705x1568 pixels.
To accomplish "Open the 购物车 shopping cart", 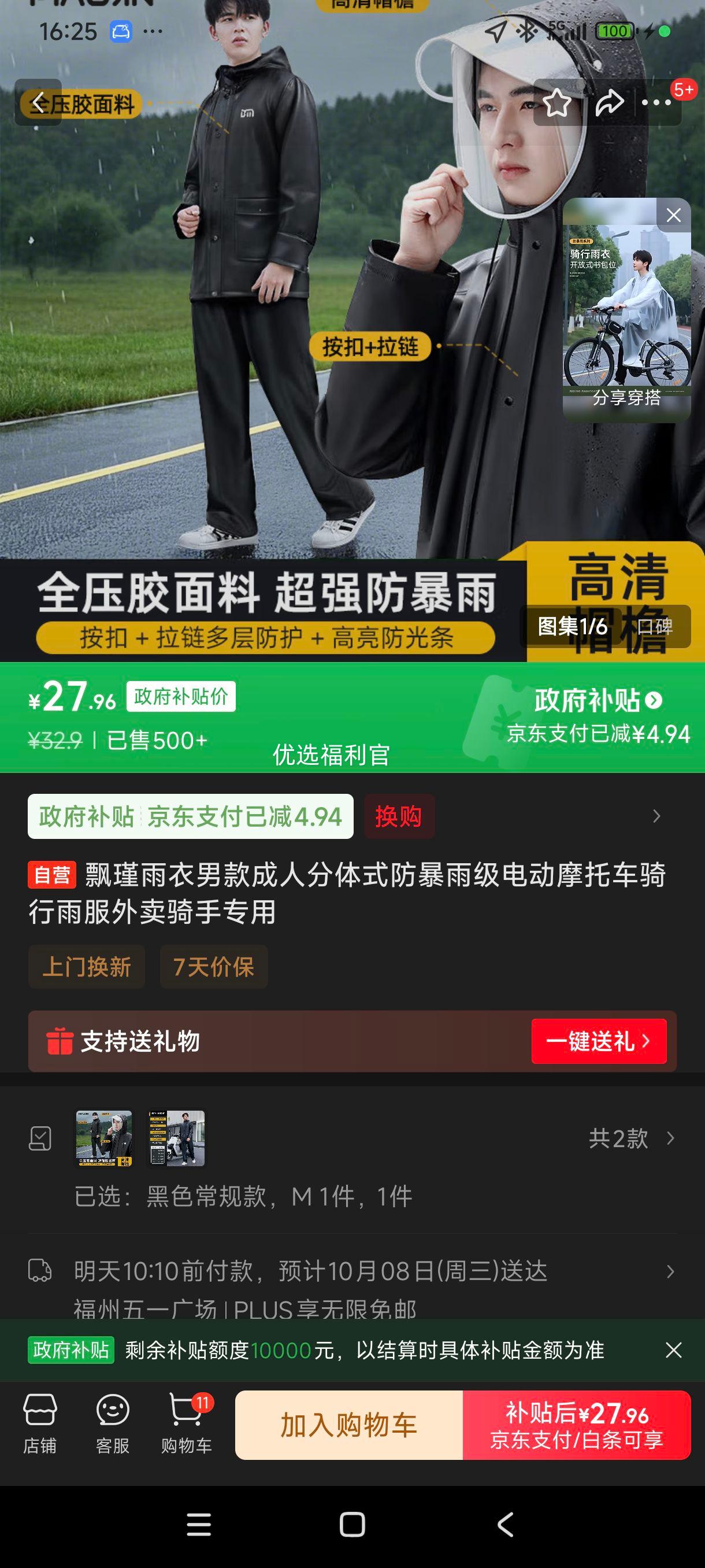I will (x=186, y=1425).
